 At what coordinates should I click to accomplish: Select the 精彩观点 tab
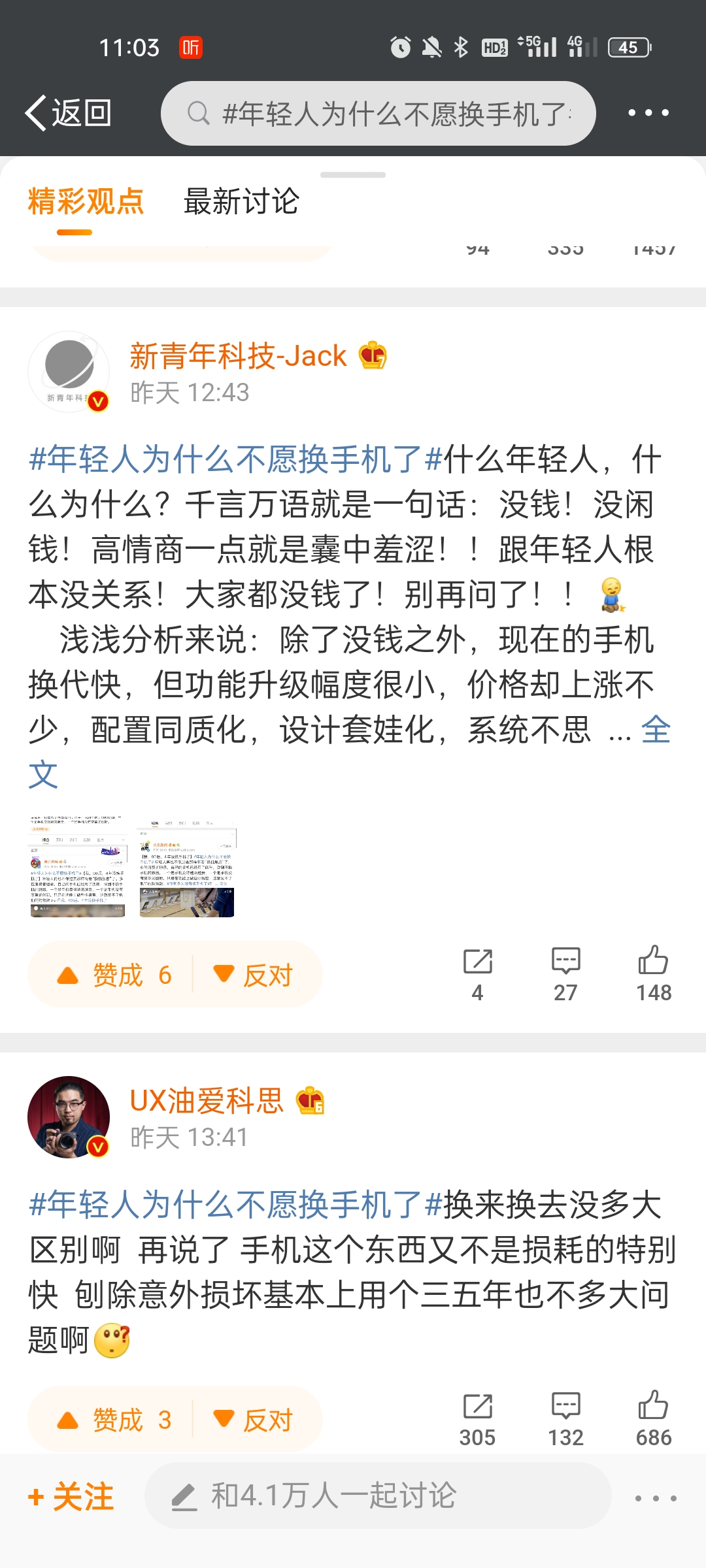point(86,203)
